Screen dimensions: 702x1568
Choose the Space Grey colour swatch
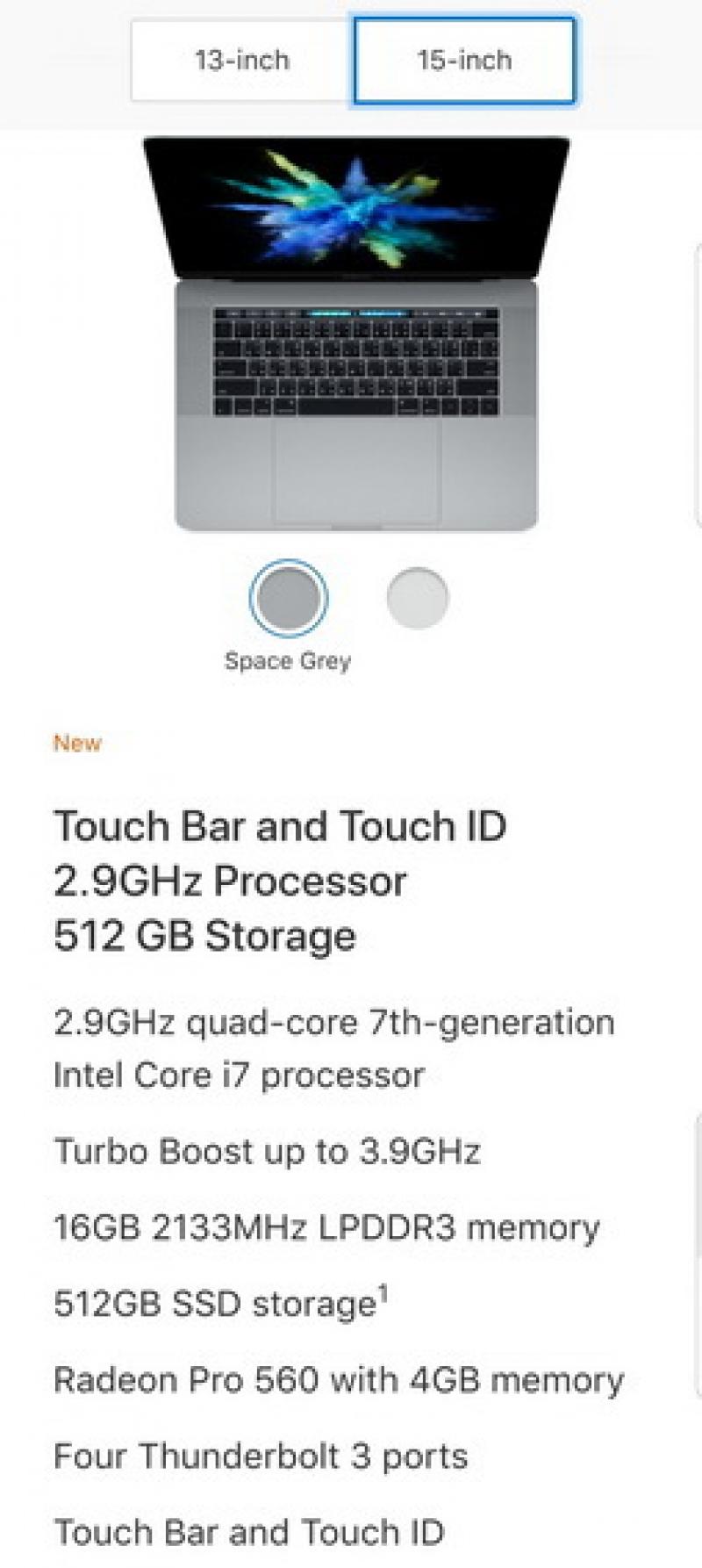288,598
